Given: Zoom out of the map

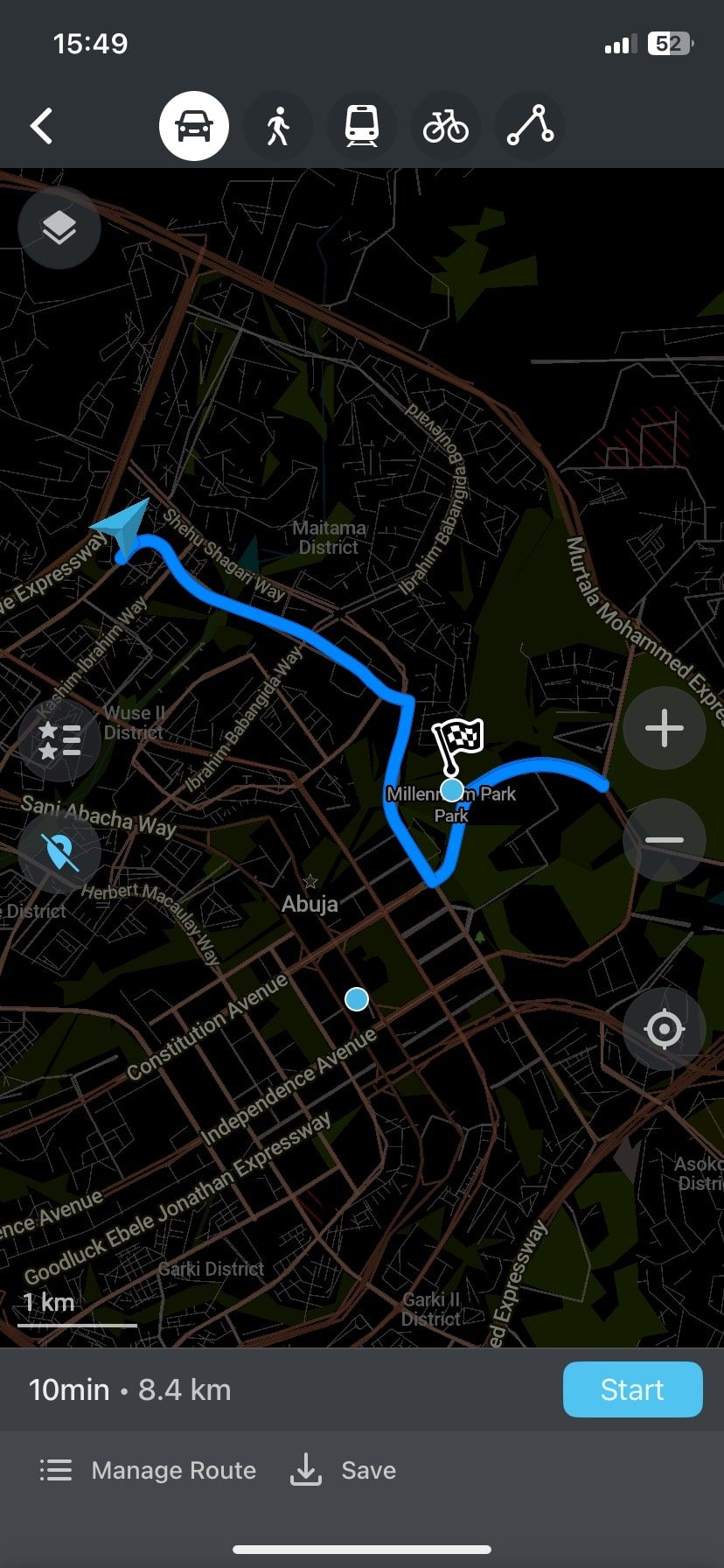Looking at the screenshot, I should tap(665, 840).
